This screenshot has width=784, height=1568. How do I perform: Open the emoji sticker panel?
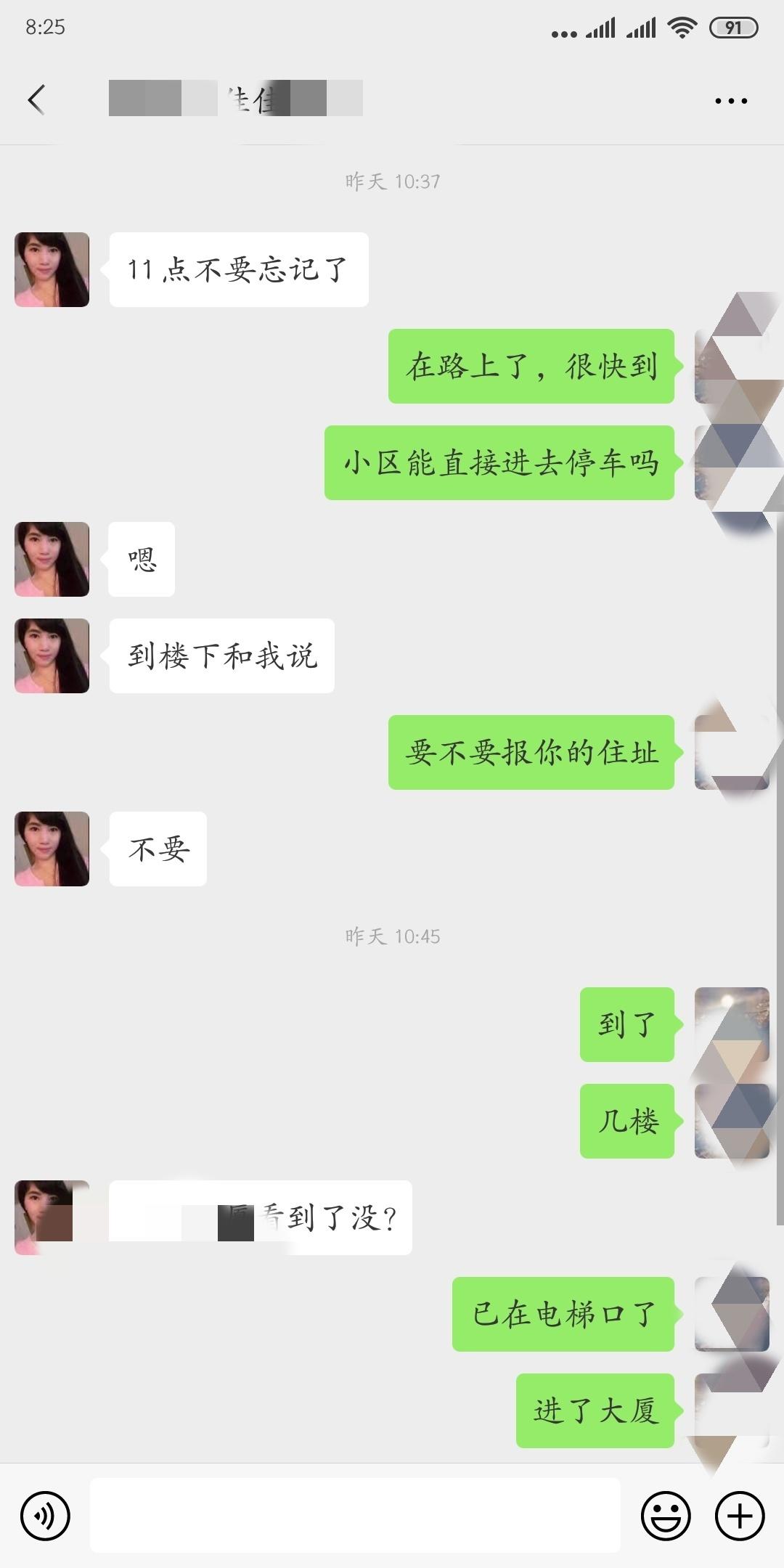pyautogui.click(x=665, y=1516)
